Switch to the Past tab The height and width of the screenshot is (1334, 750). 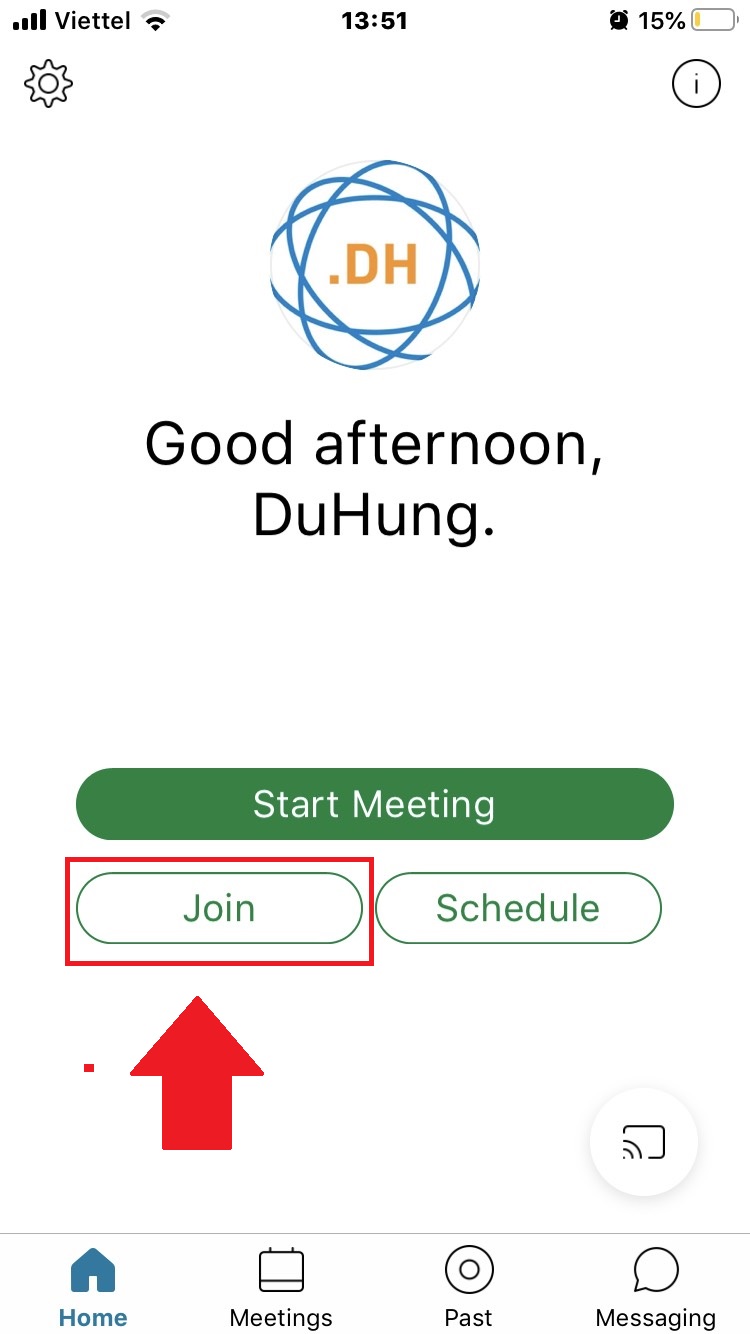coord(468,1285)
